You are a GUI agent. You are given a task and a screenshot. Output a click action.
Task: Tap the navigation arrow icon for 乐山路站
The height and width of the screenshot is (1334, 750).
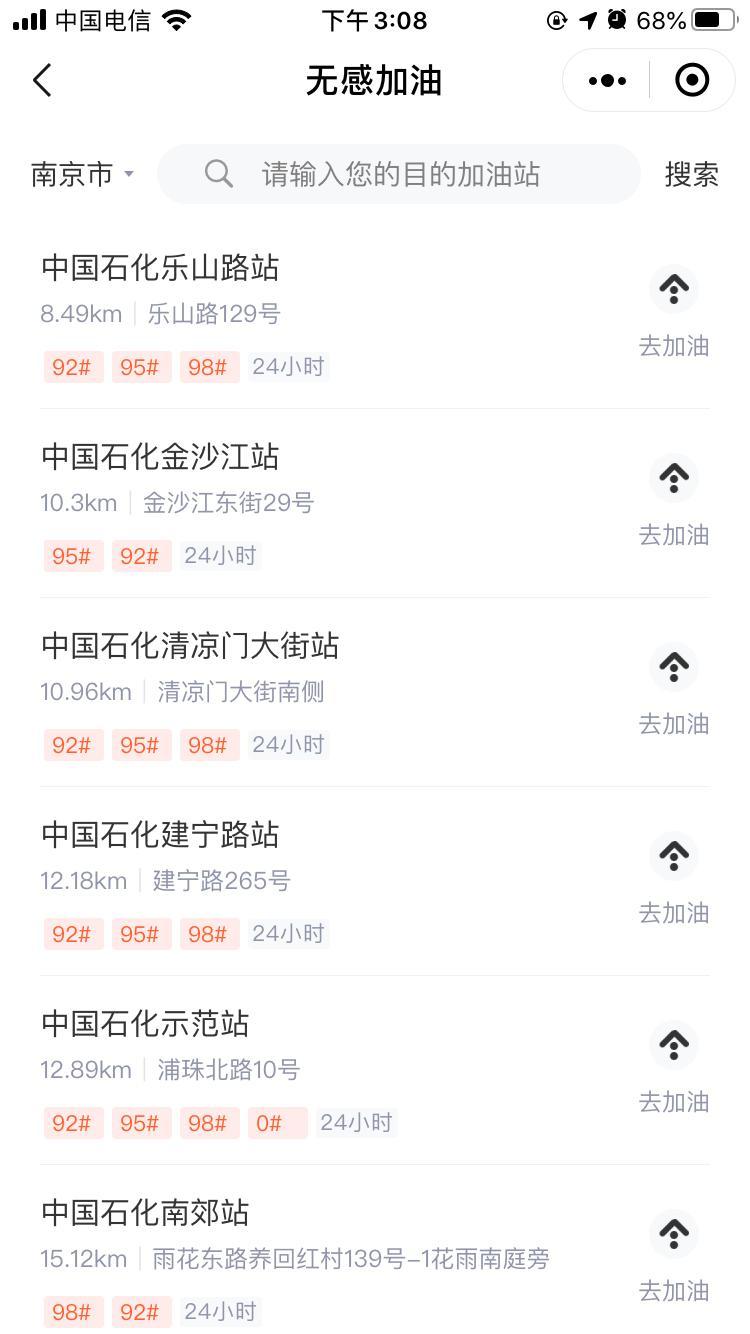click(674, 289)
